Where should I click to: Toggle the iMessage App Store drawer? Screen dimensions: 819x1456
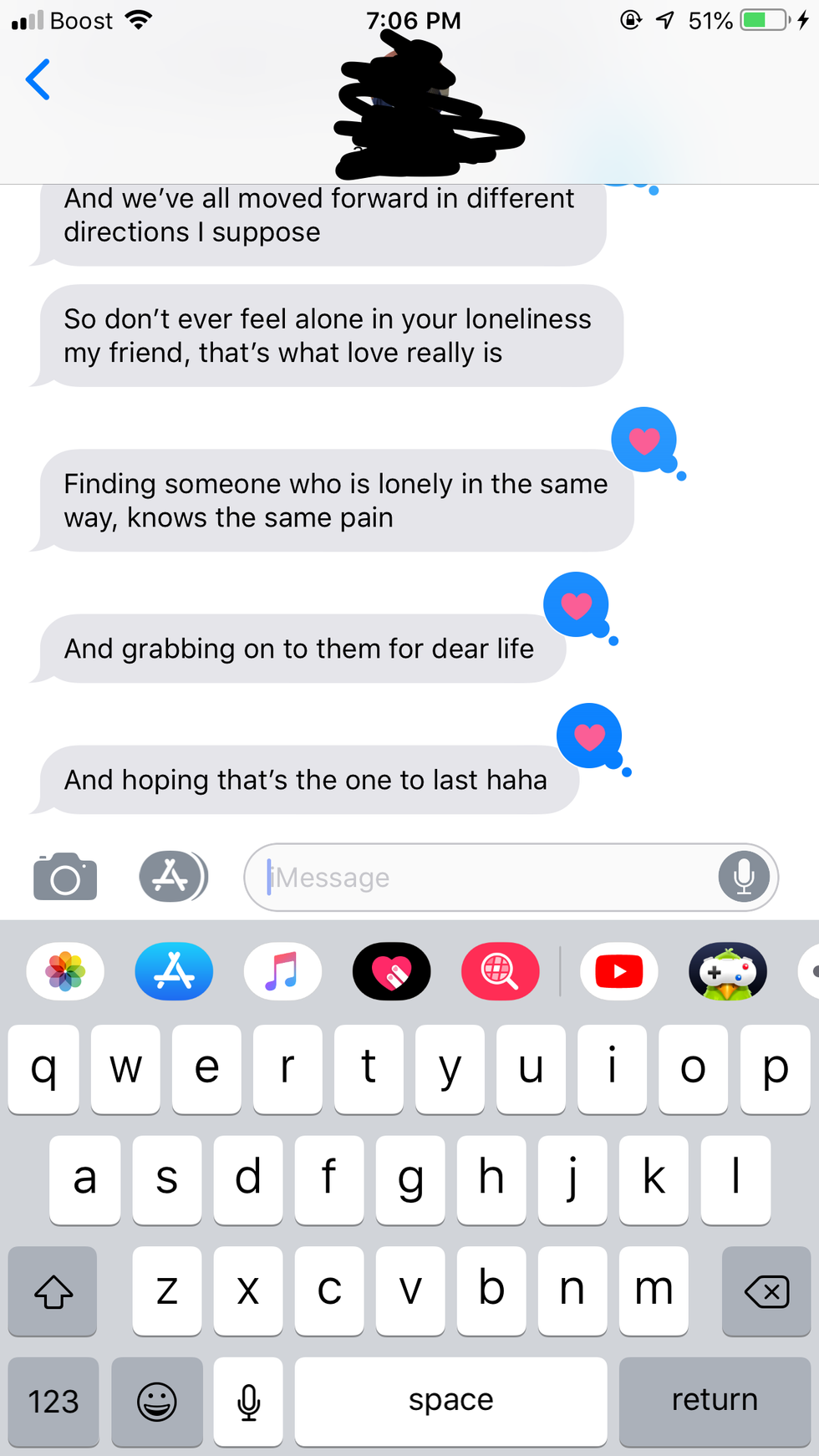172,877
